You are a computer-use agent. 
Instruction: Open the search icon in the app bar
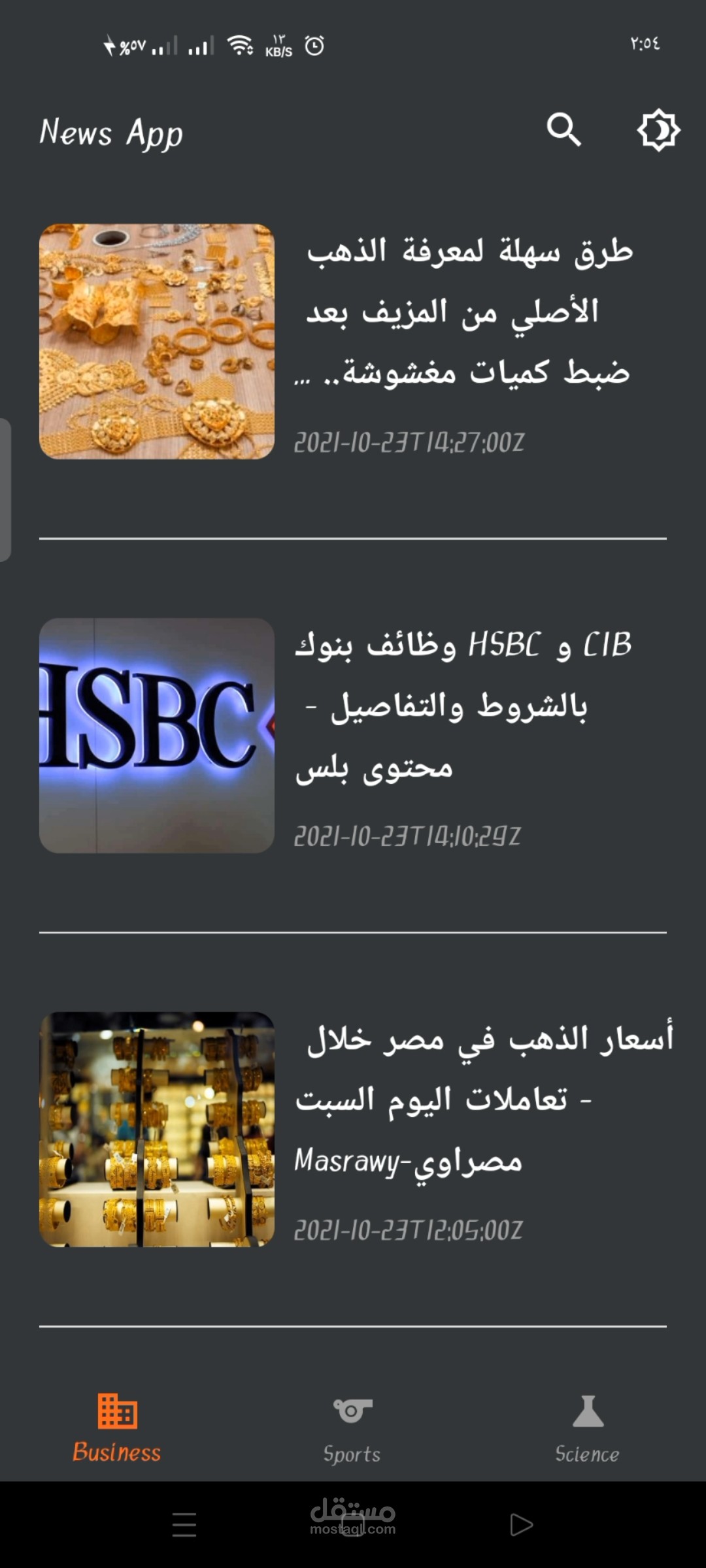(x=563, y=129)
